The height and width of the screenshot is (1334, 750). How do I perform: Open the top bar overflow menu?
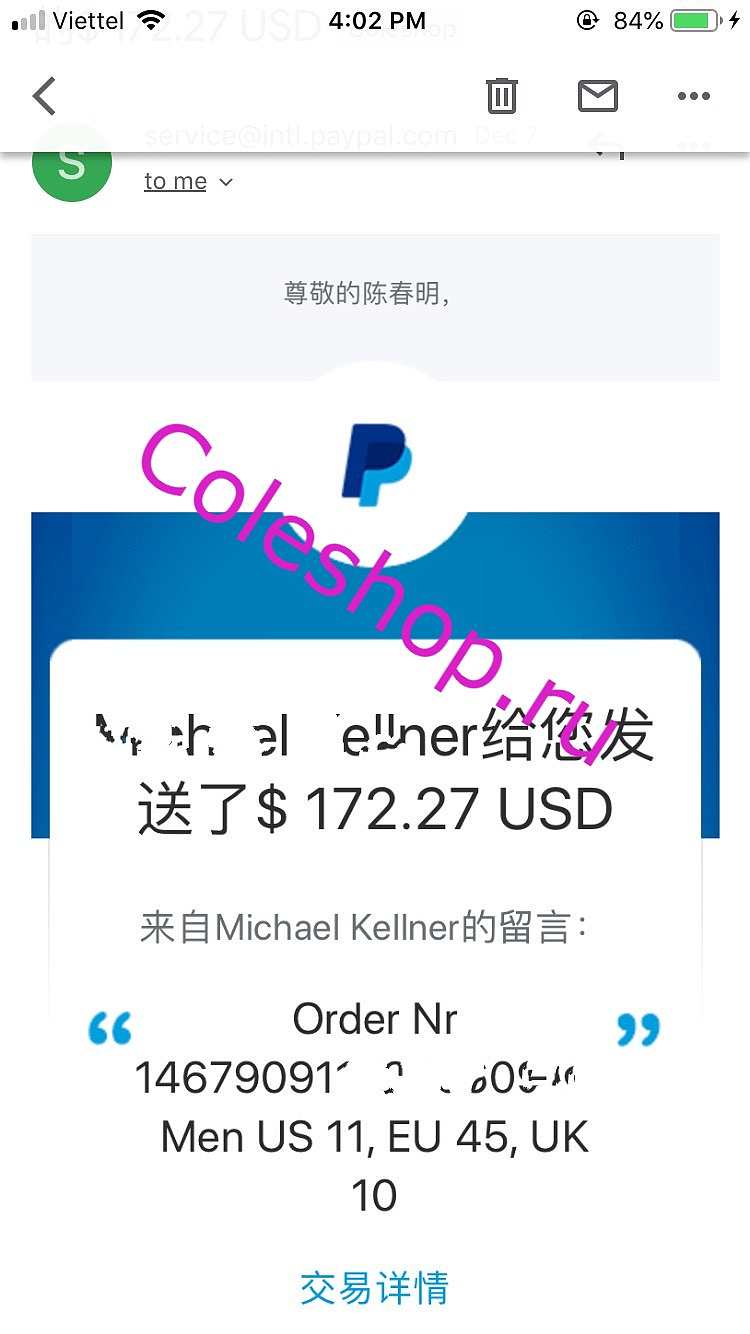[x=693, y=97]
